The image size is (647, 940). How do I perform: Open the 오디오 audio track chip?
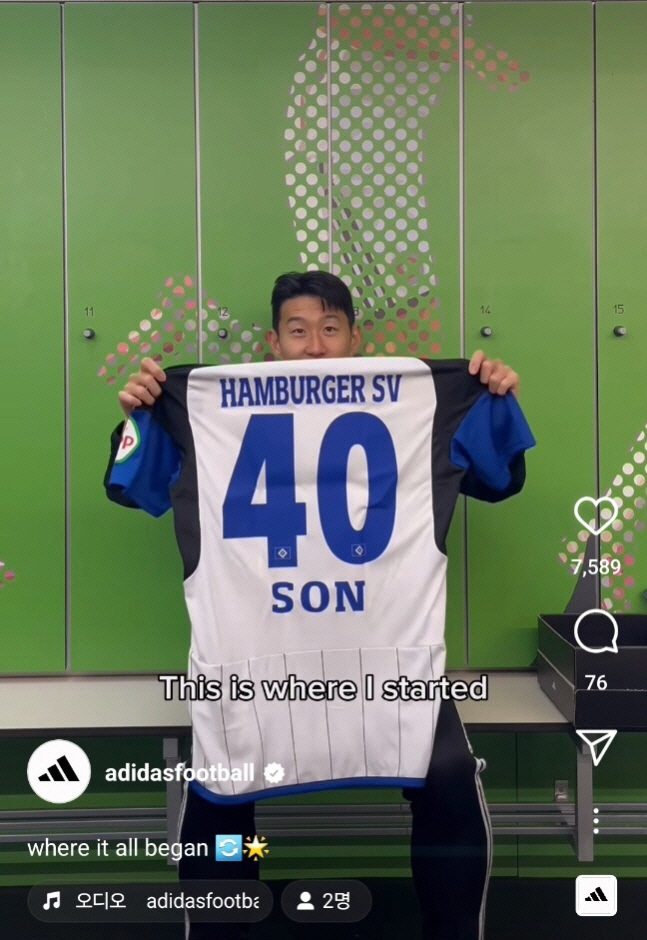(x=150, y=901)
